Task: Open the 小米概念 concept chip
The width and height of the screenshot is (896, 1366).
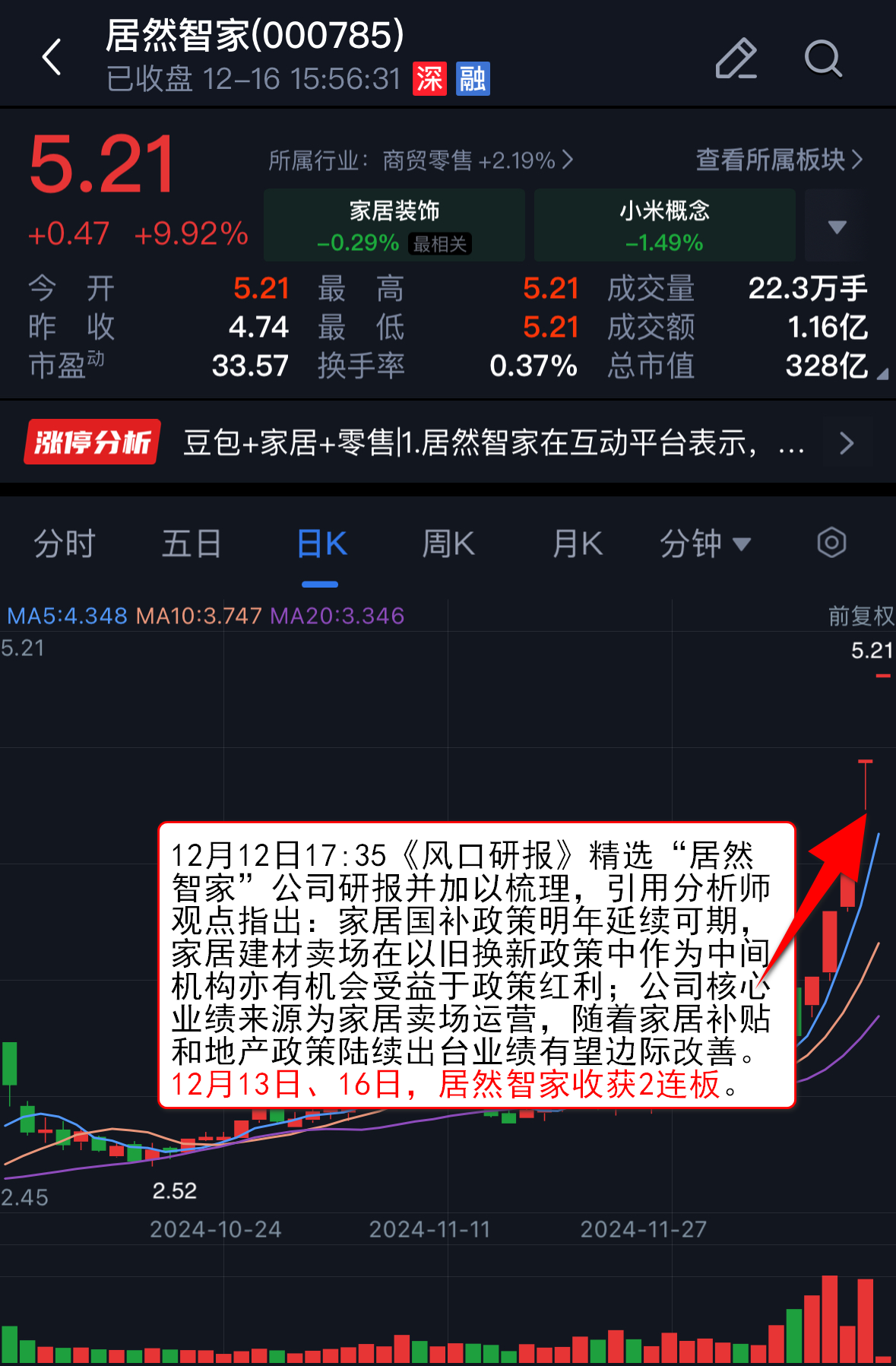Action: tap(664, 225)
